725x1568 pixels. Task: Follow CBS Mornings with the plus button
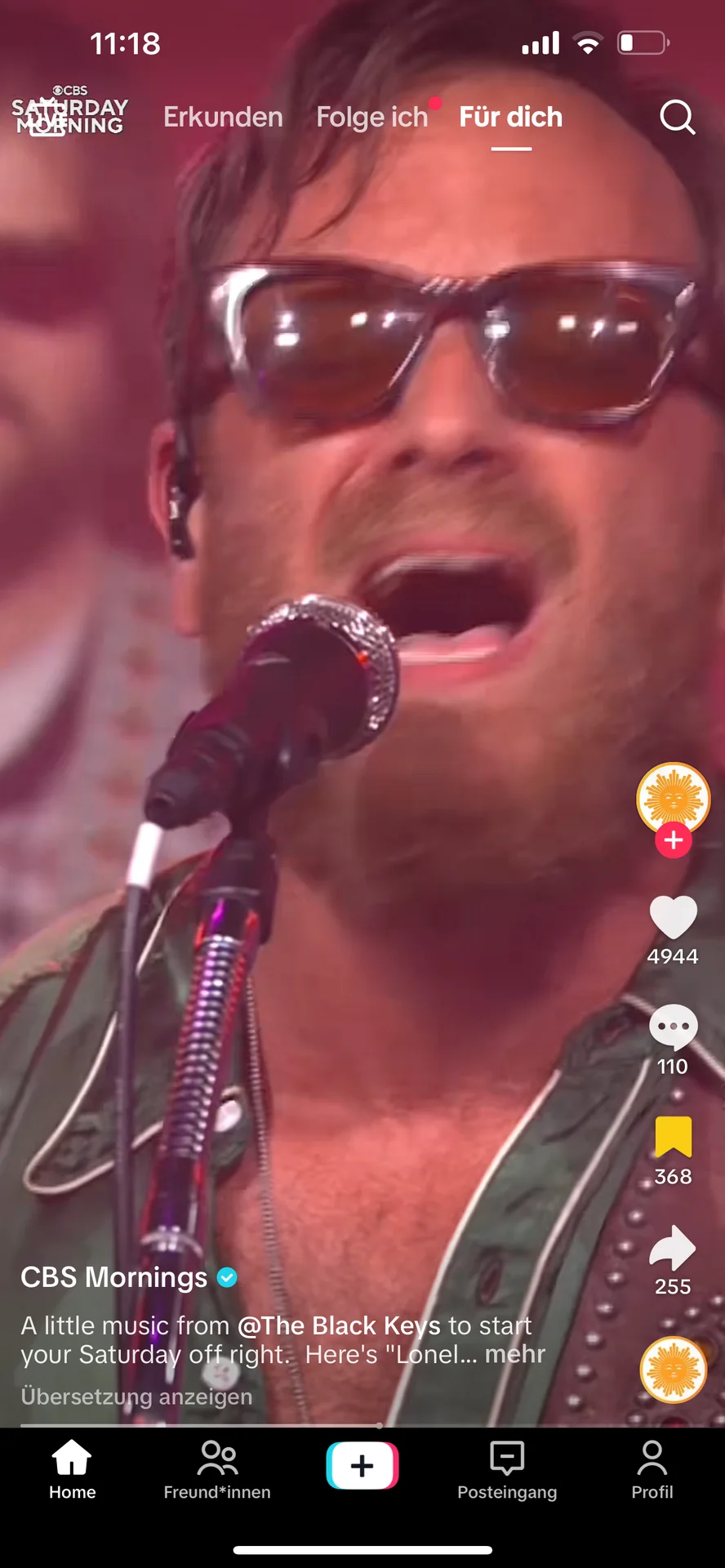coord(673,840)
